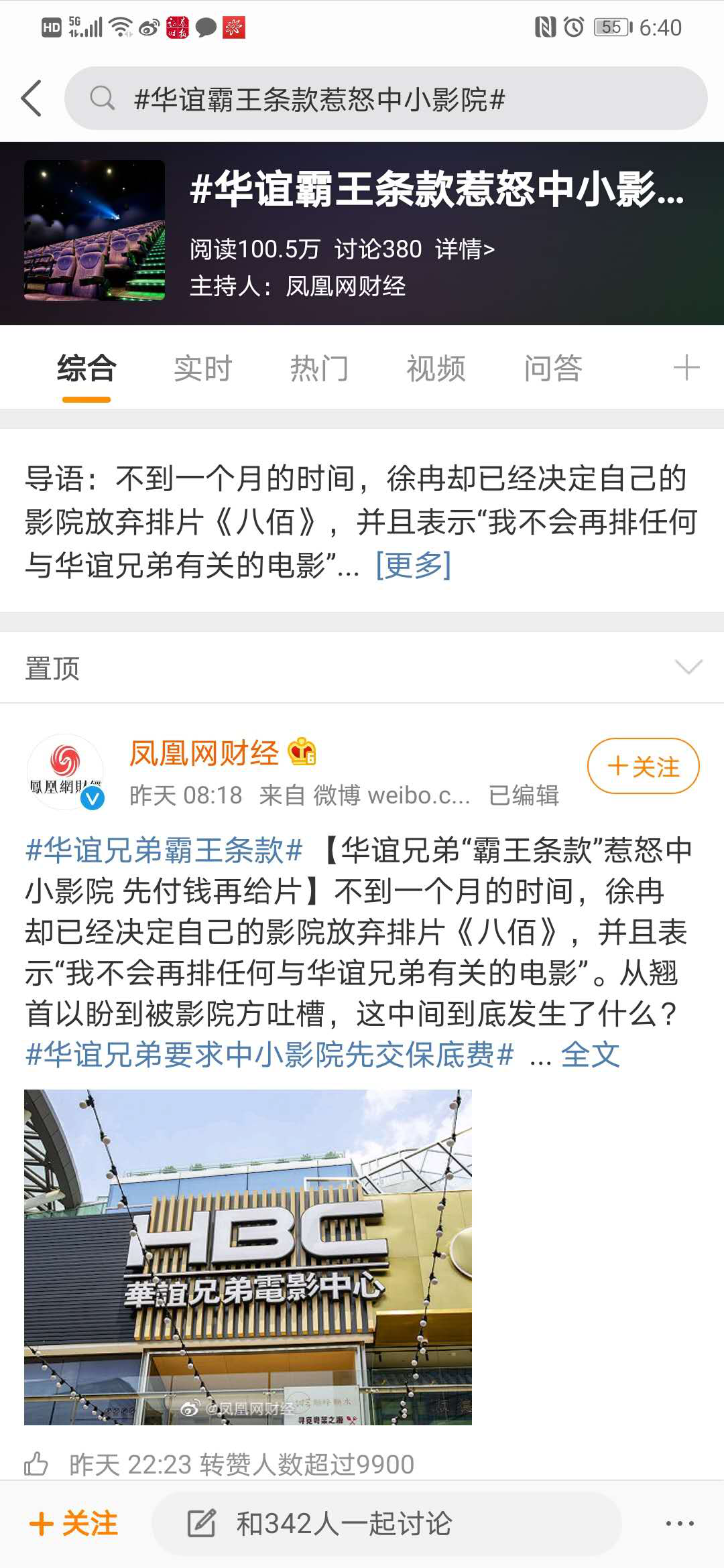Open the bottom three-dot more menu

pyautogui.click(x=680, y=1523)
